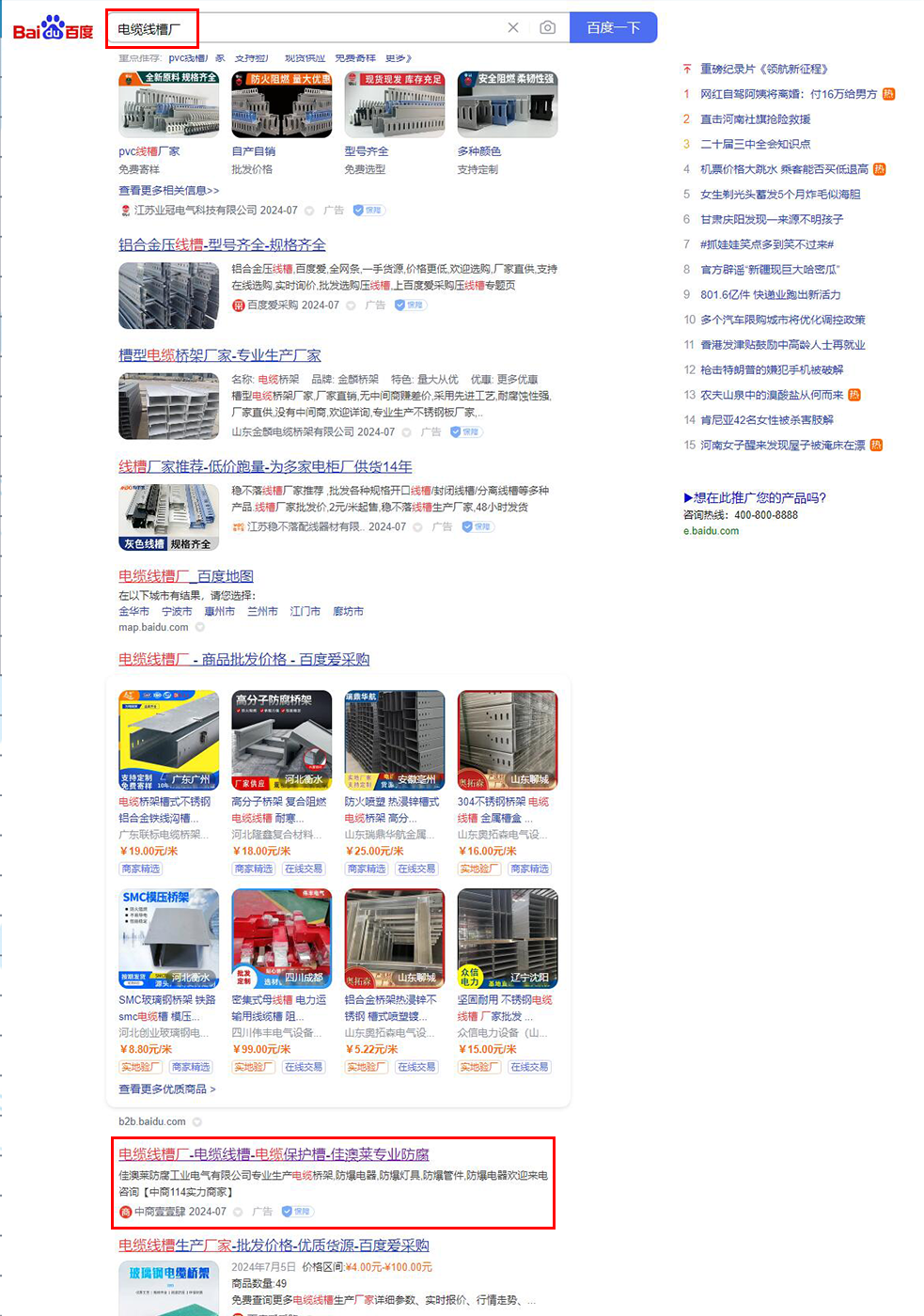
Task: Open hot topic 二十届三中全会知识点
Action: 755,144
